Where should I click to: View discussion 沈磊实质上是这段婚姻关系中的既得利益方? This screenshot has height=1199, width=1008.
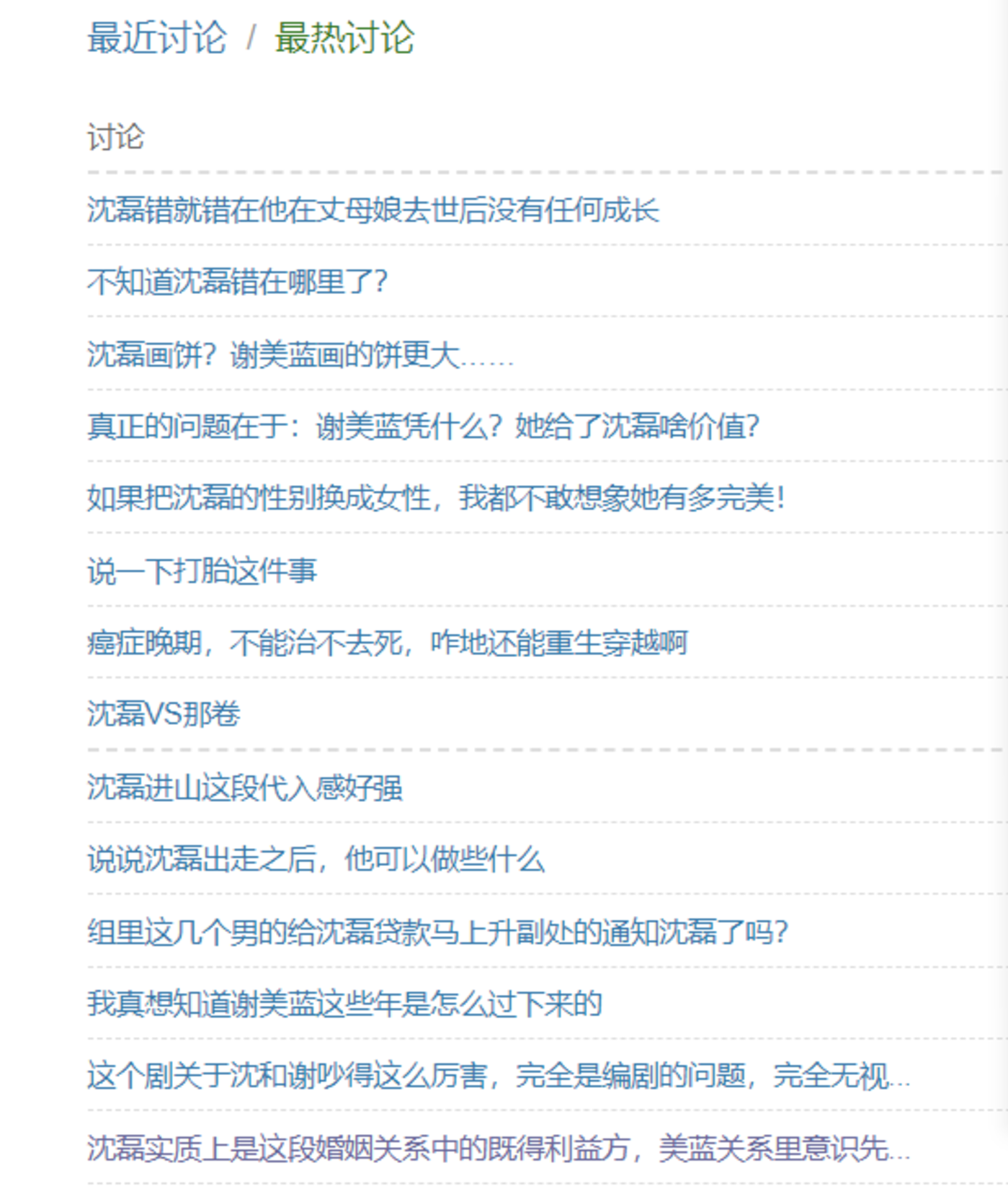pyautogui.click(x=498, y=1148)
